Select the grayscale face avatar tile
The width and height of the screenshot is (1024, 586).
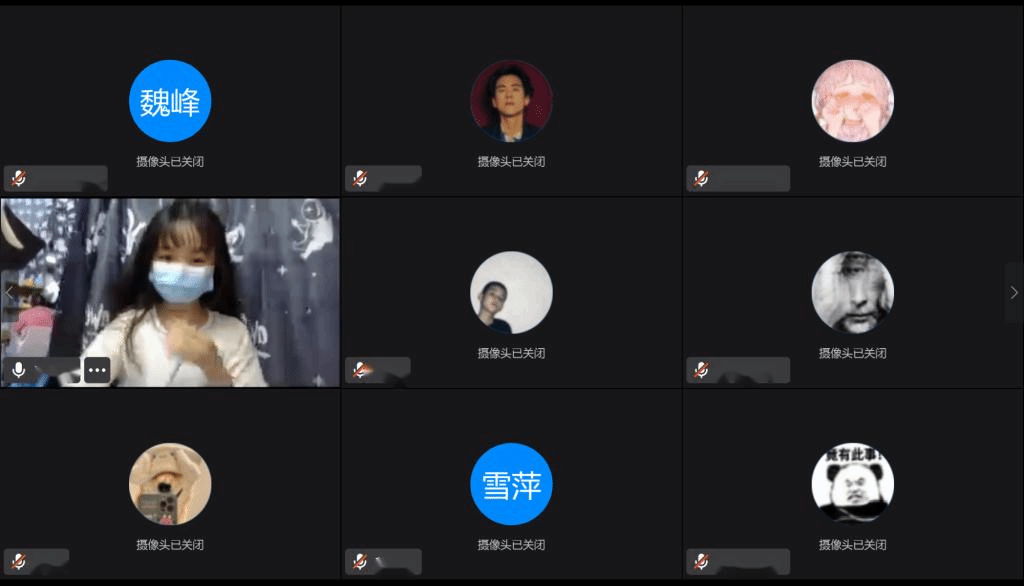(x=852, y=292)
